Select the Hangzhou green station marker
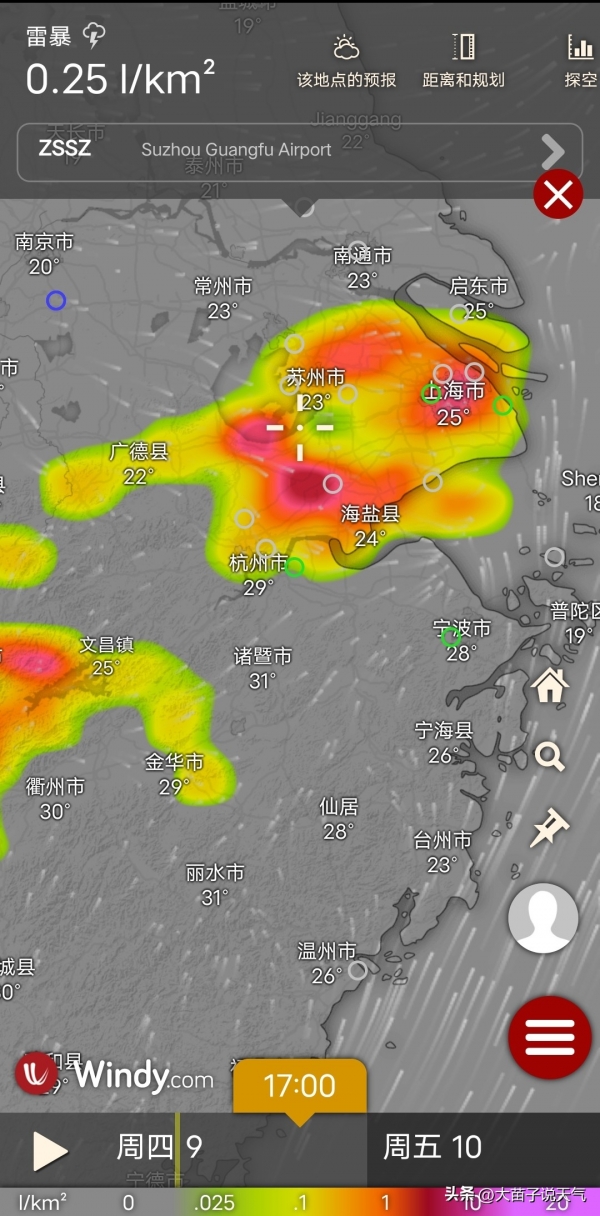 [x=295, y=567]
